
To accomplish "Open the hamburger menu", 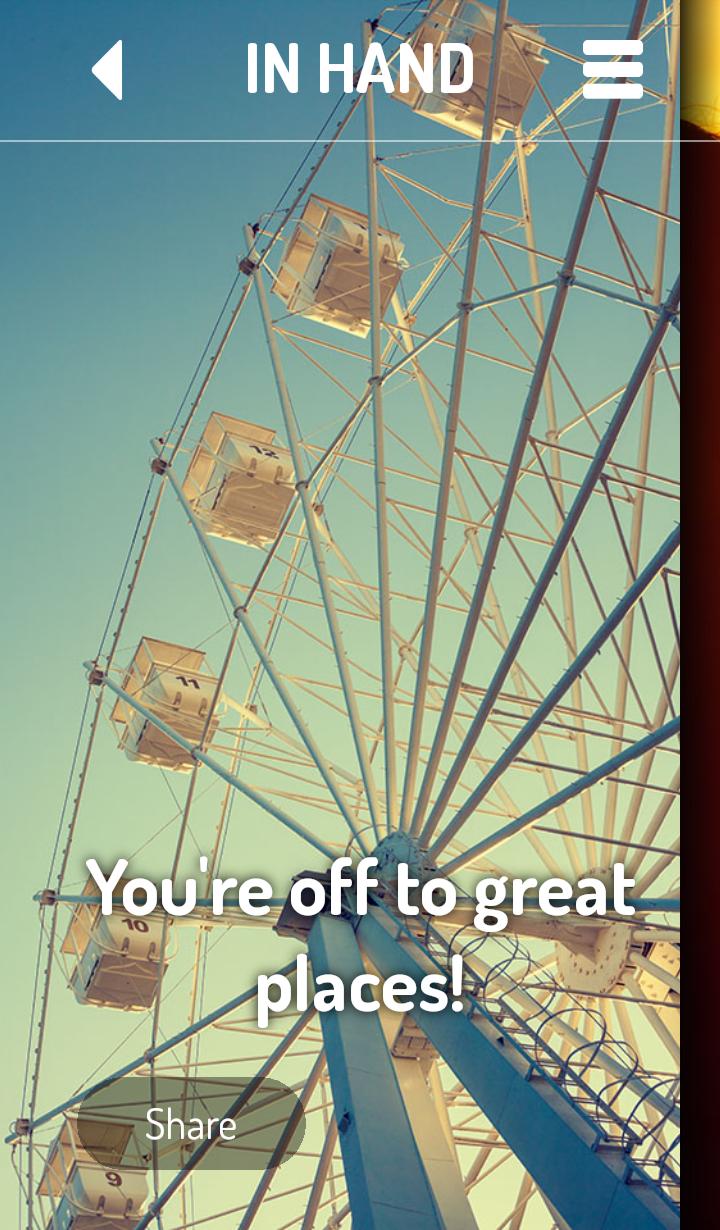I will (612, 69).
